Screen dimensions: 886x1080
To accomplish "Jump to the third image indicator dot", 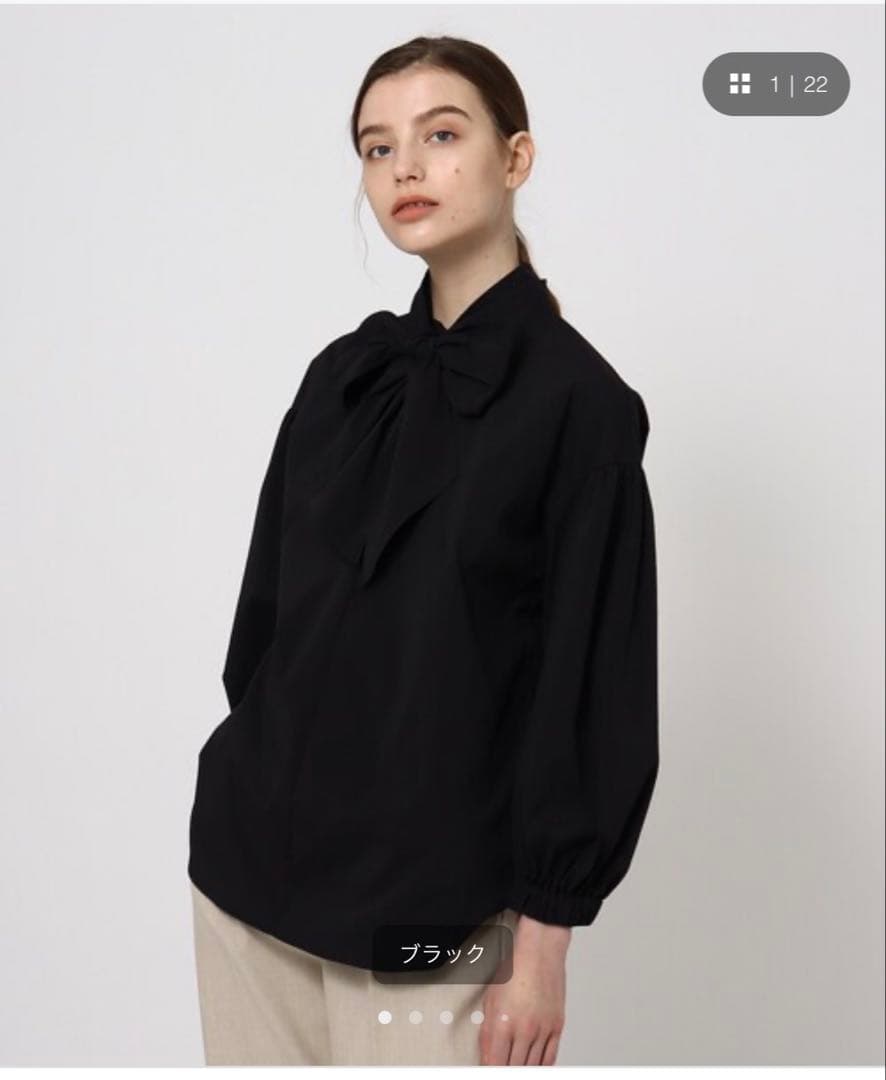I will pyautogui.click(x=446, y=1017).
